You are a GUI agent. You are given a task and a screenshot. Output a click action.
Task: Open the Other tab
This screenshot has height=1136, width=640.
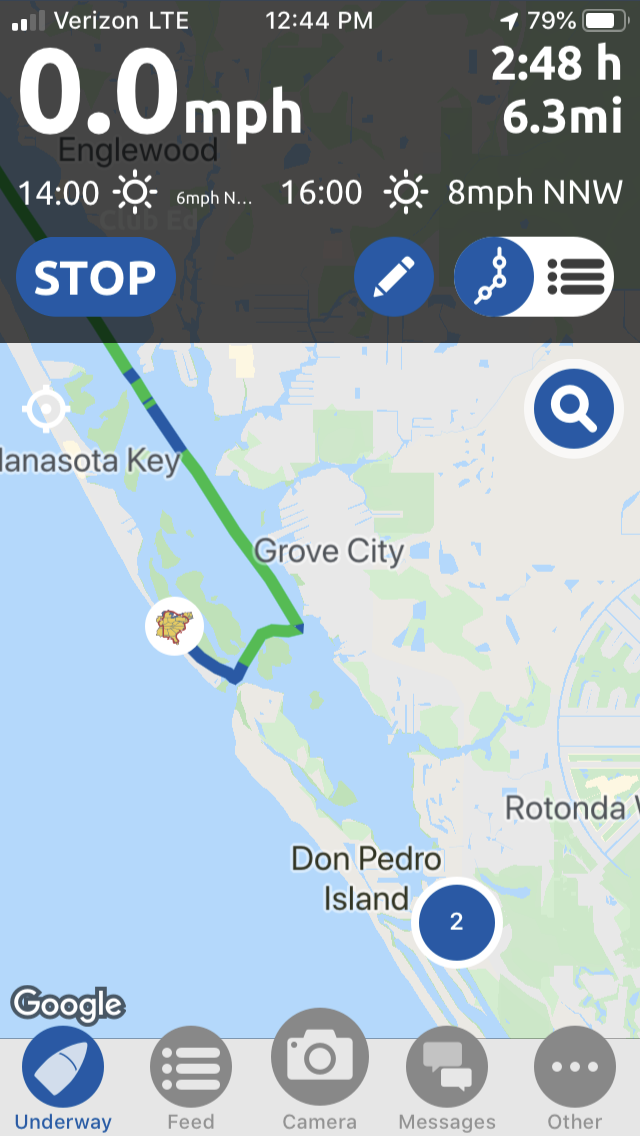(575, 1079)
